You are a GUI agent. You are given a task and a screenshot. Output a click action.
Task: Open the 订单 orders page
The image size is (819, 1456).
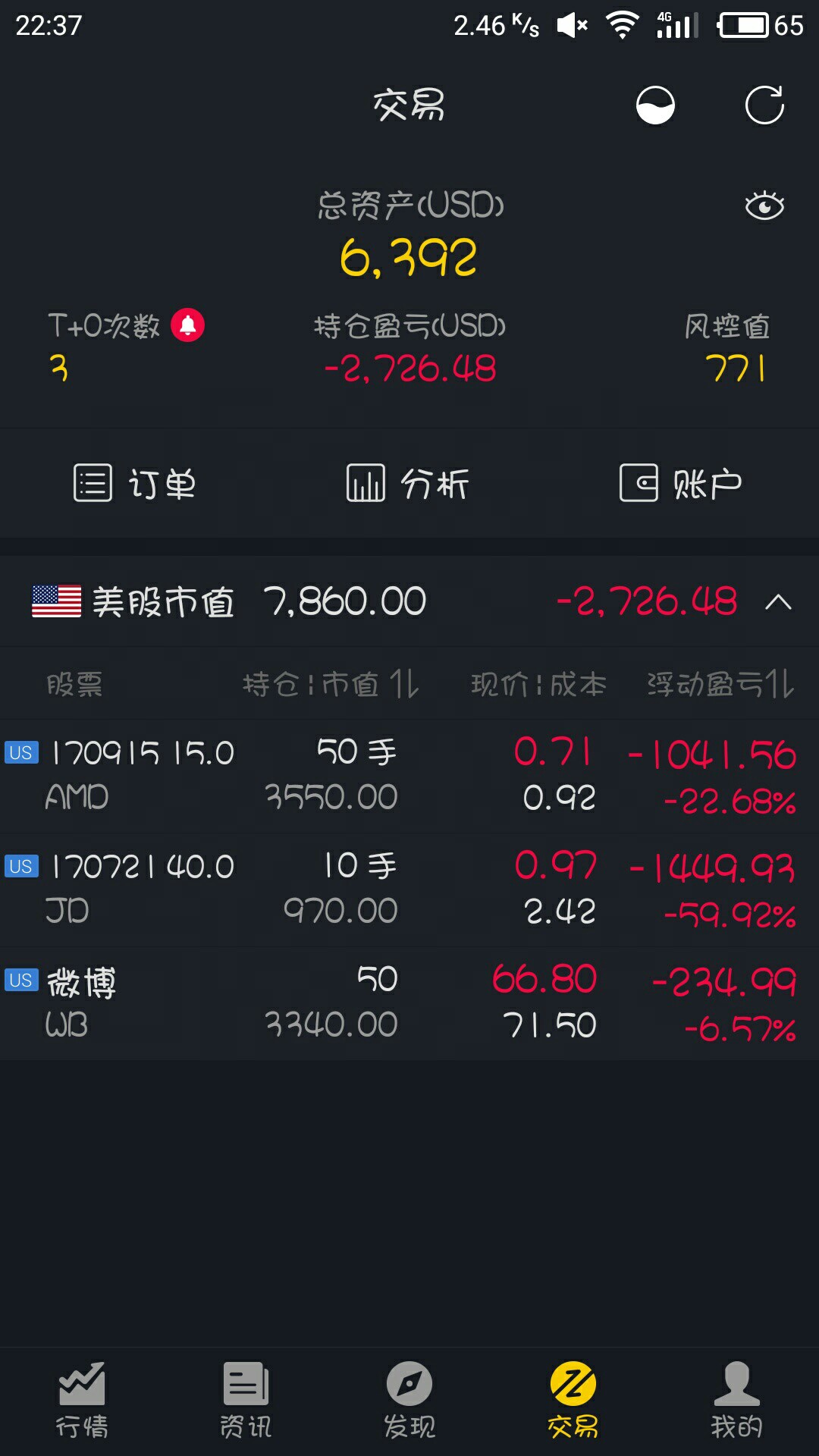[x=135, y=483]
